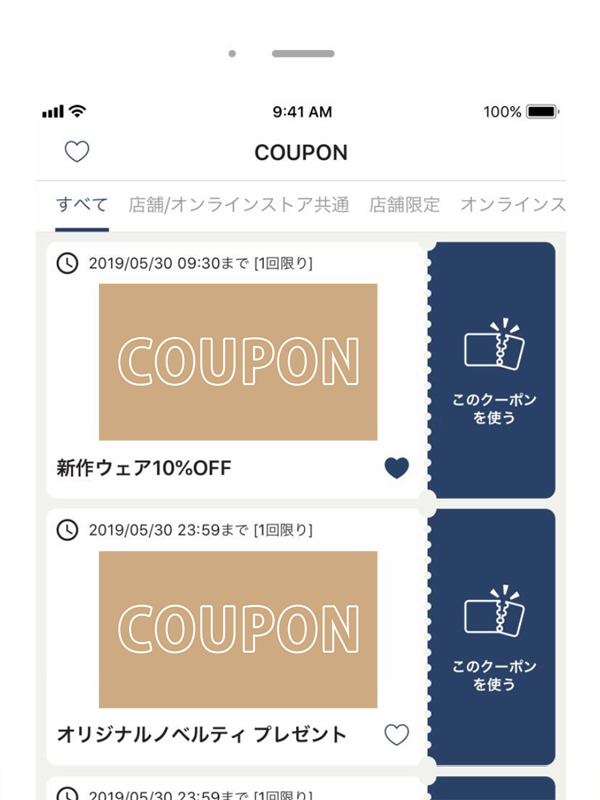600x800 pixels.
Task: Use the 新作ウェア10%OFF coupon
Action: [494, 370]
